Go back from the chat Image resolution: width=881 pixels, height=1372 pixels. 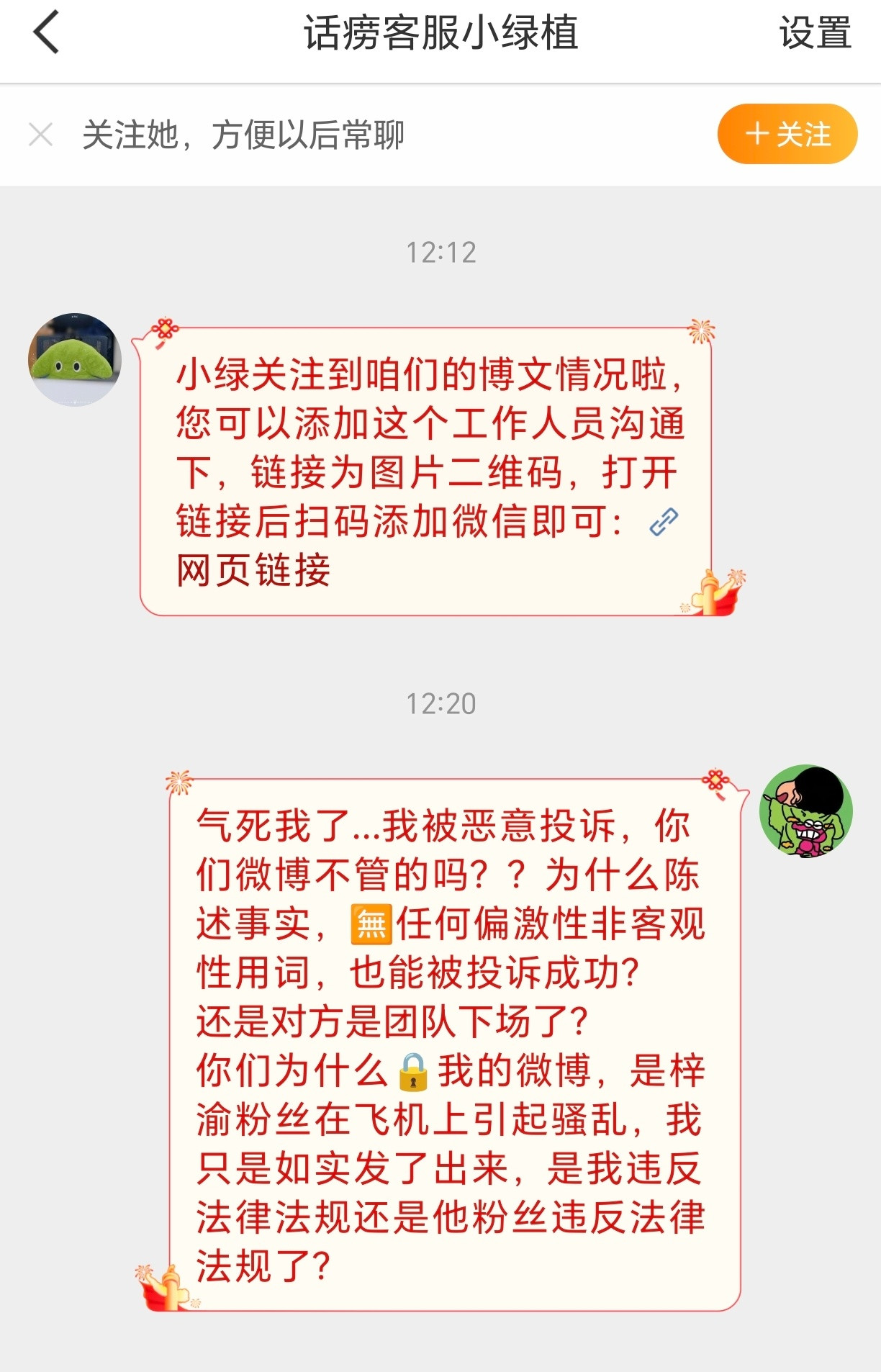pos(46,33)
